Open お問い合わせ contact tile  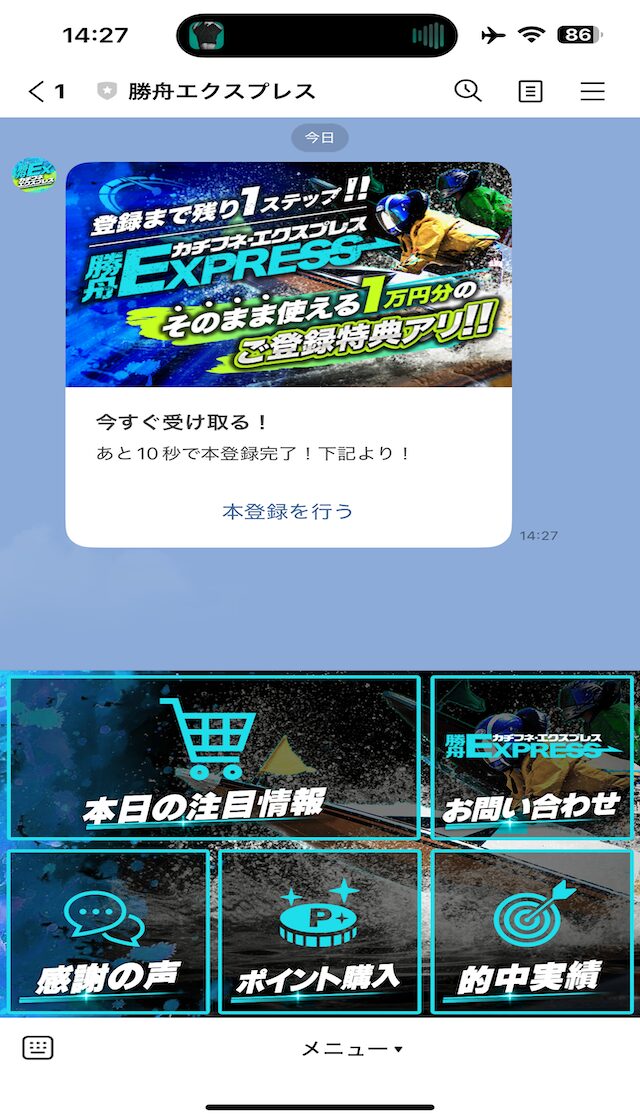[532, 757]
